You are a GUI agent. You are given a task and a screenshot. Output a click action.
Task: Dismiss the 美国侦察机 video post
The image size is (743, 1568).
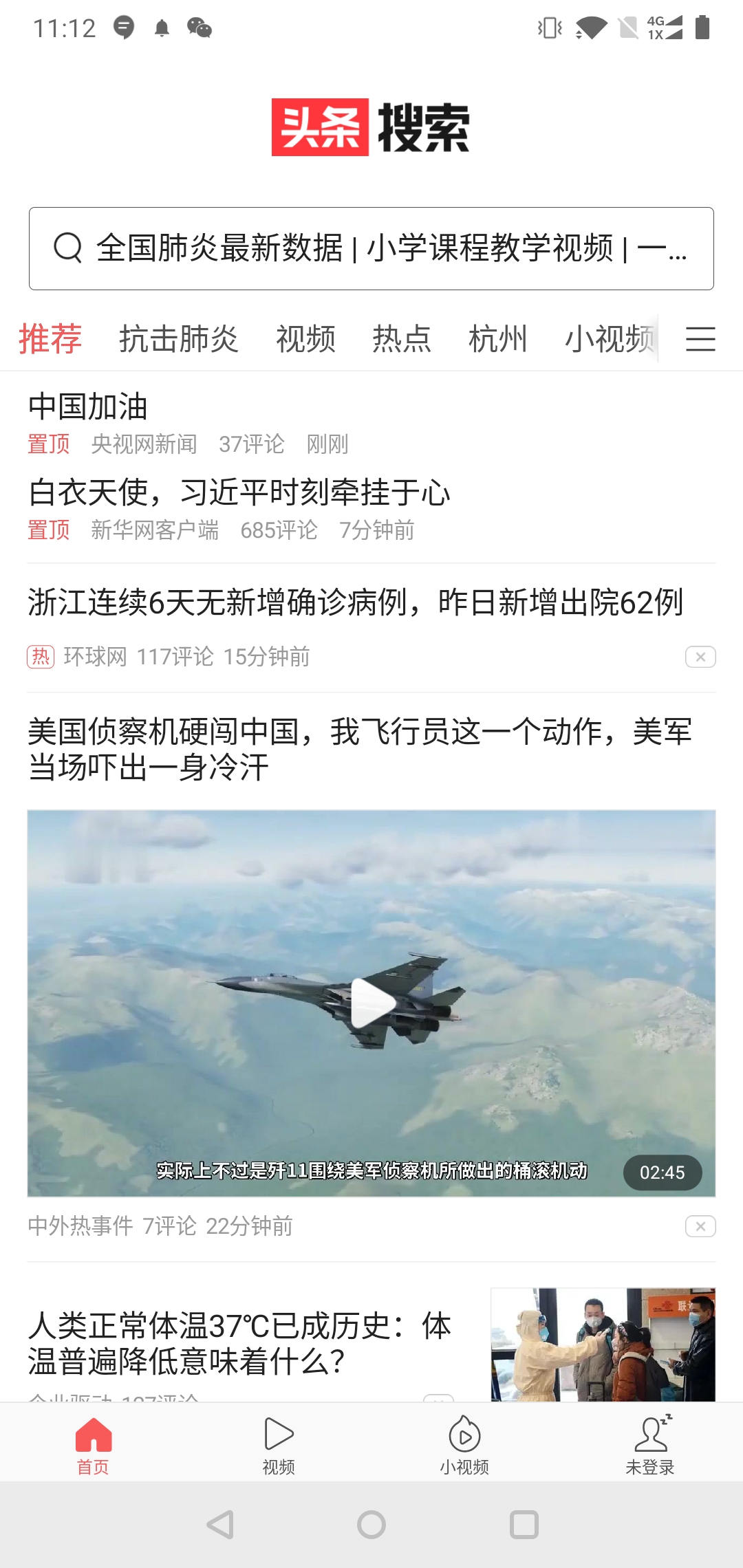click(700, 1226)
